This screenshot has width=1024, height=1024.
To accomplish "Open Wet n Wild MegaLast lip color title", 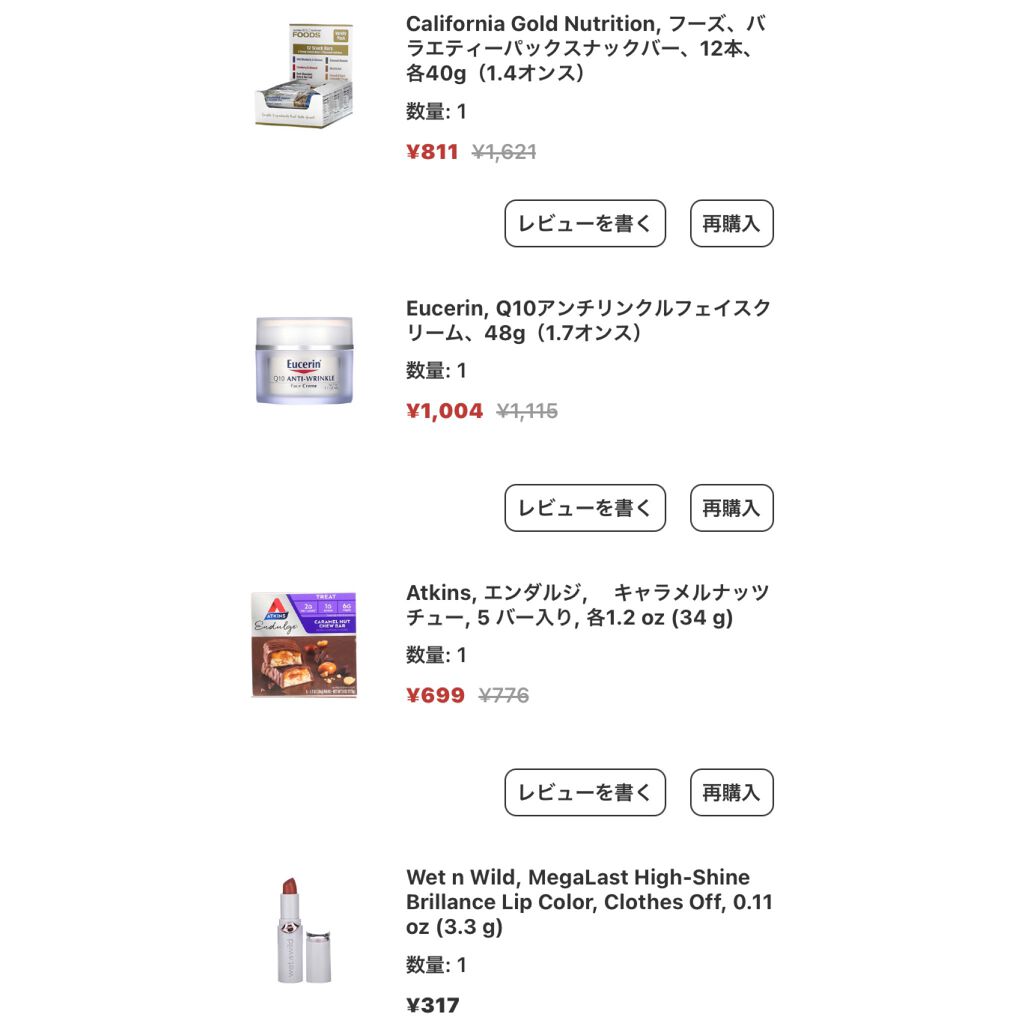I will [x=589, y=902].
